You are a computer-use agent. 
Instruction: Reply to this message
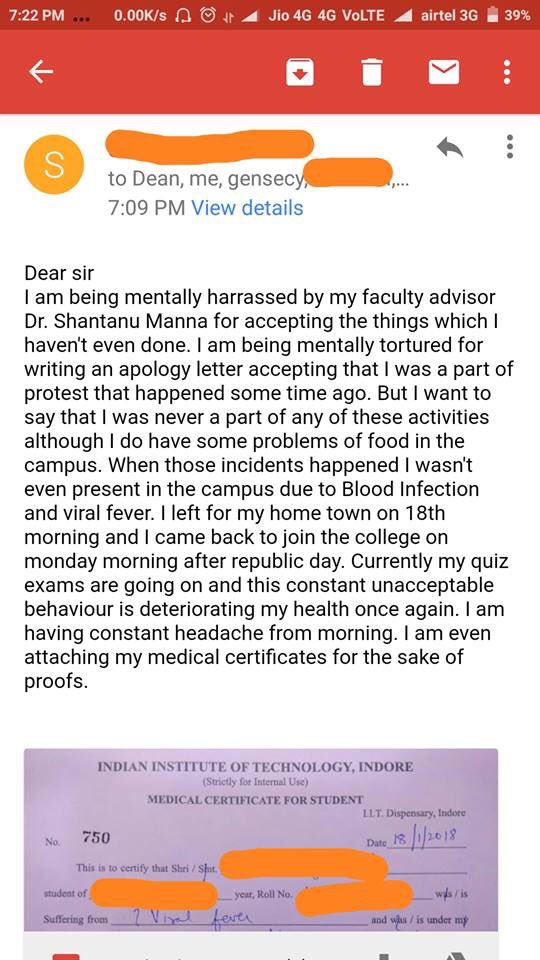tap(451, 148)
